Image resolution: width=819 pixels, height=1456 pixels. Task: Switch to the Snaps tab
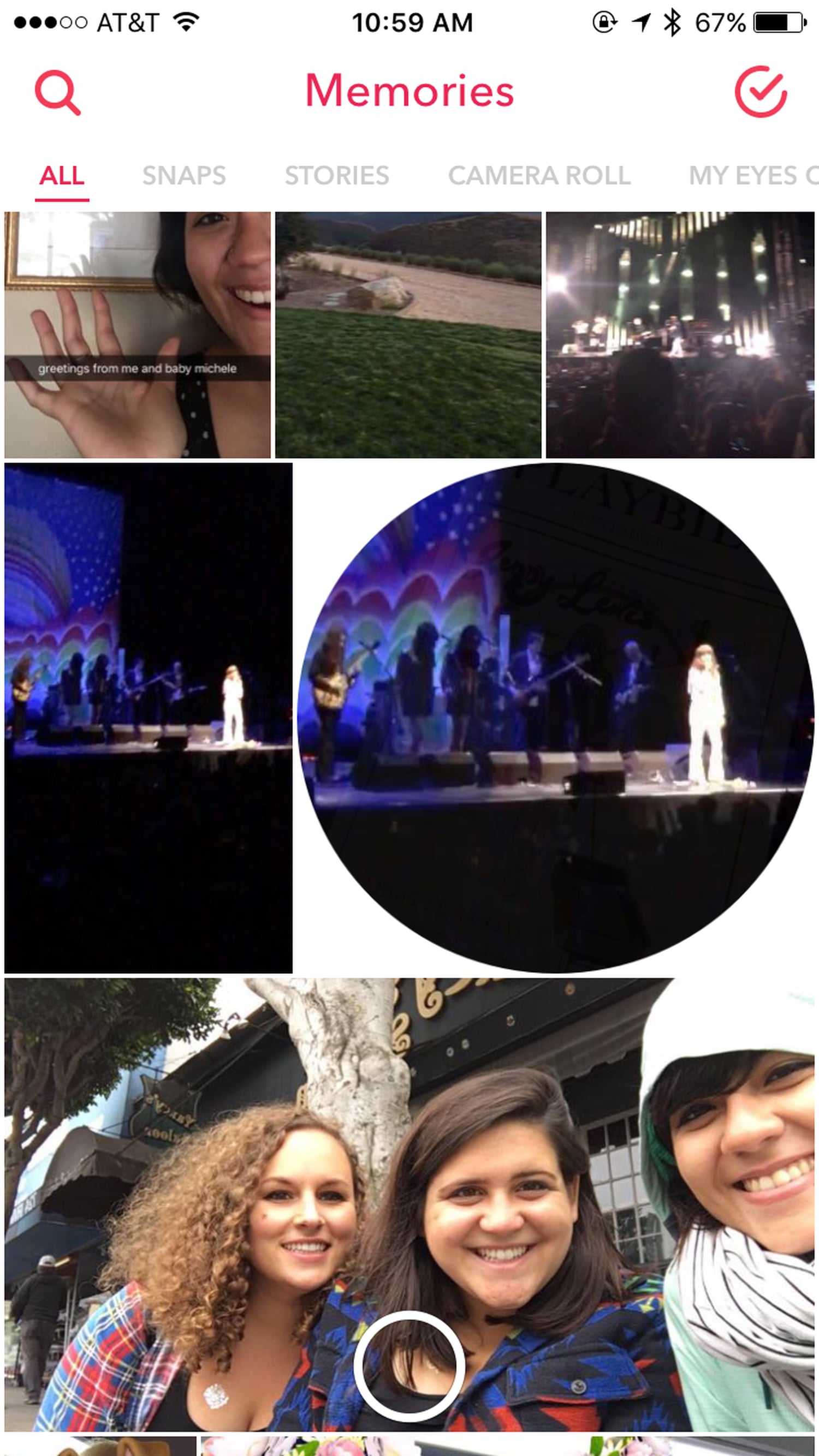point(184,175)
